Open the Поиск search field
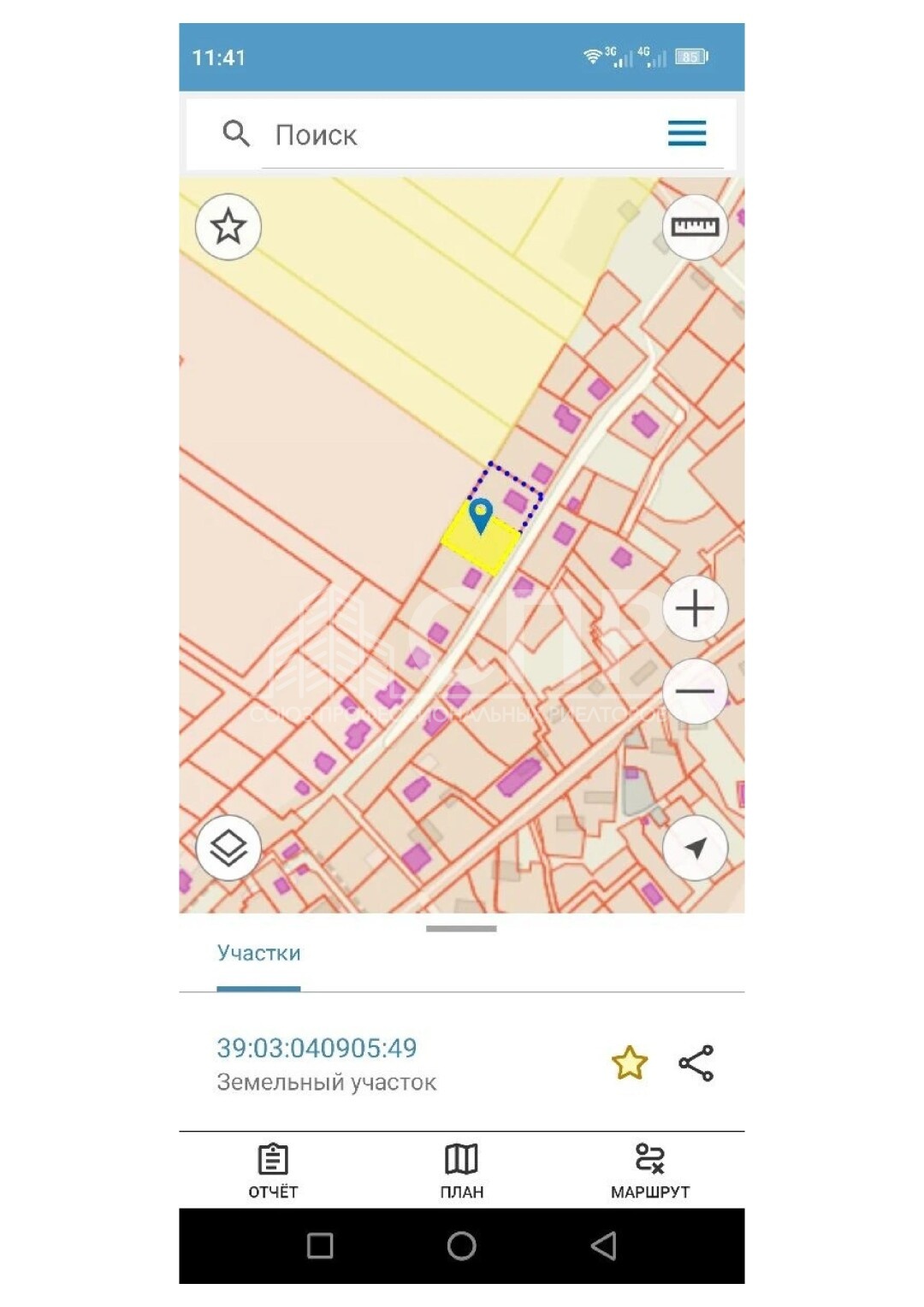The height and width of the screenshot is (1307, 924). [462, 135]
